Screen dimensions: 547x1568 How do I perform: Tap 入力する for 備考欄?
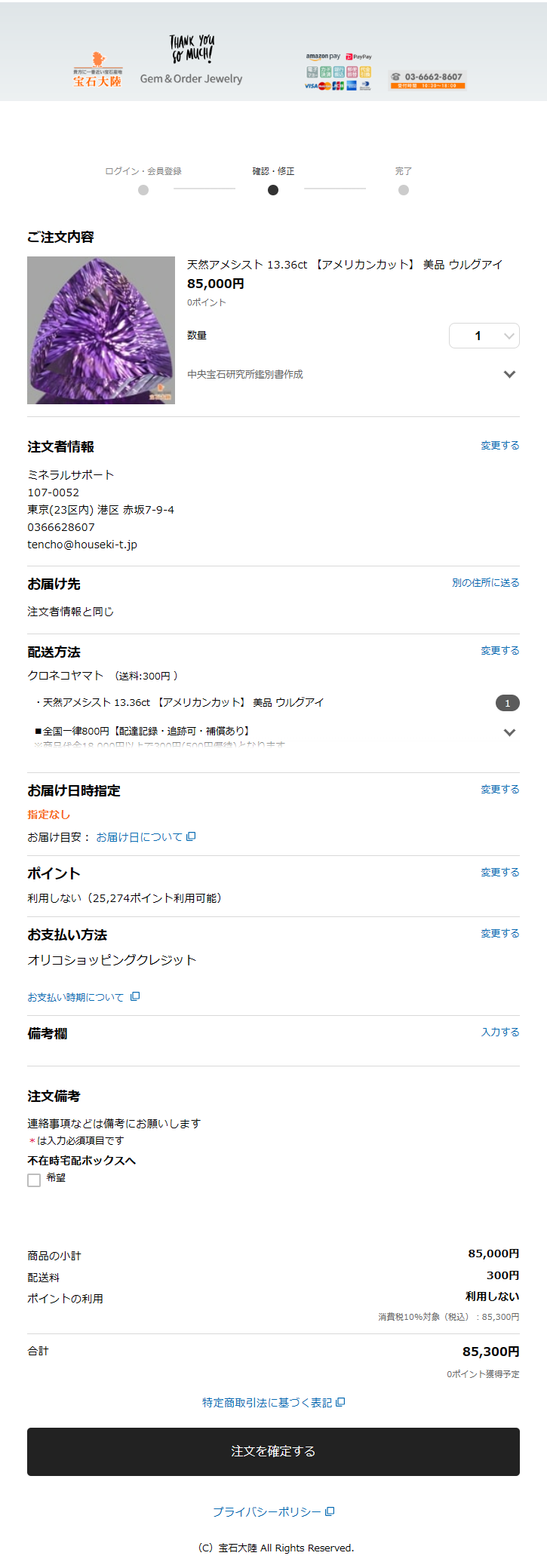coord(500,1033)
